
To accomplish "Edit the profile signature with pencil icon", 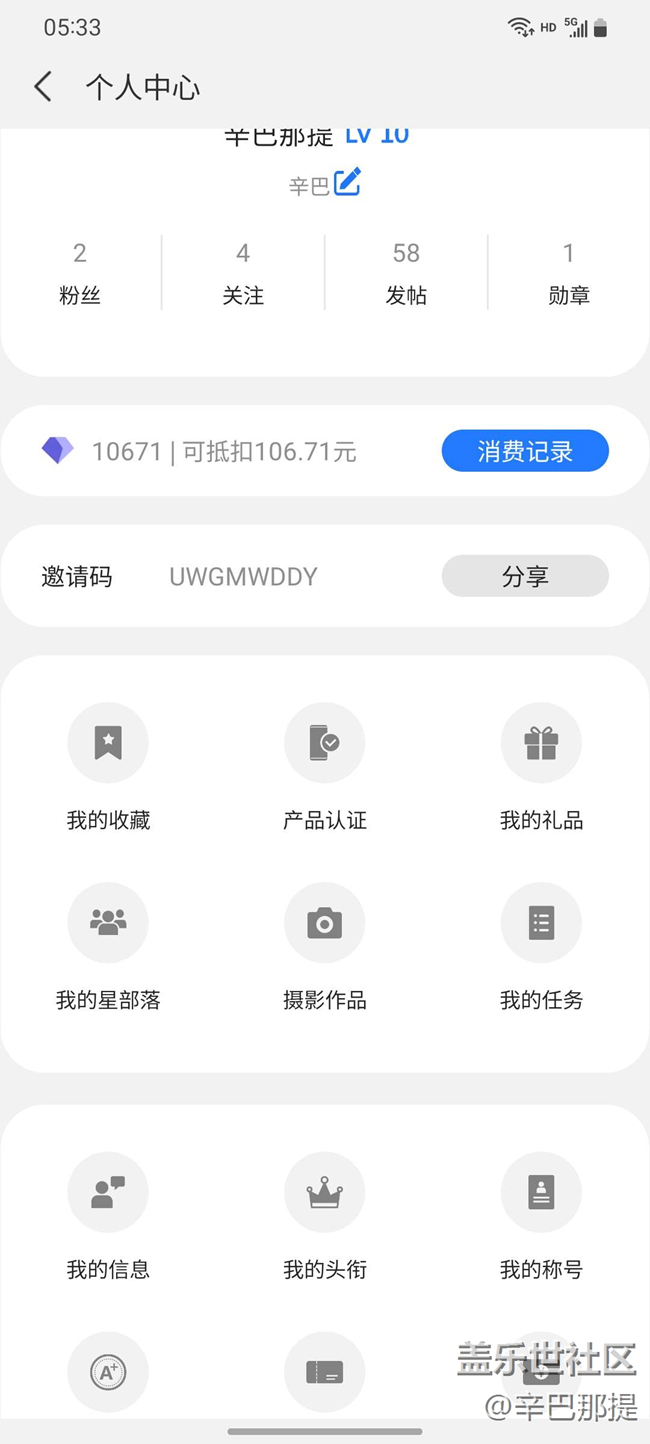I will tap(347, 182).
